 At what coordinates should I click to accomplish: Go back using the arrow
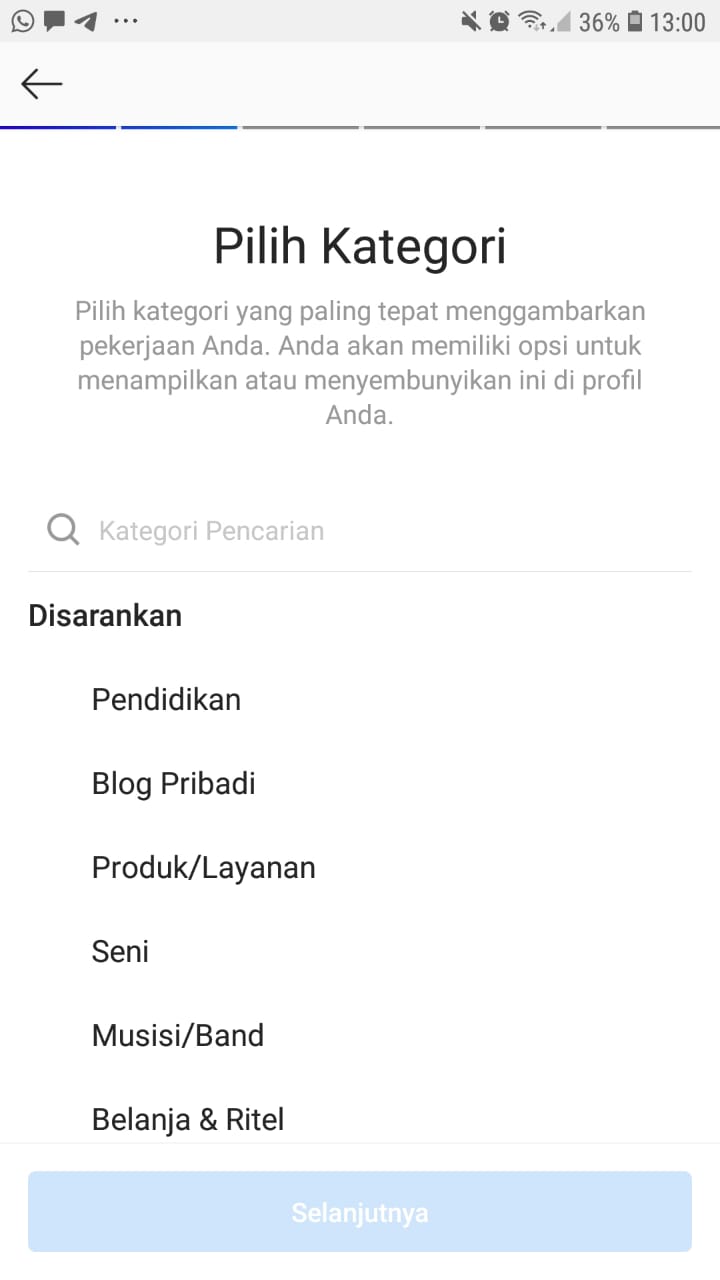click(42, 84)
